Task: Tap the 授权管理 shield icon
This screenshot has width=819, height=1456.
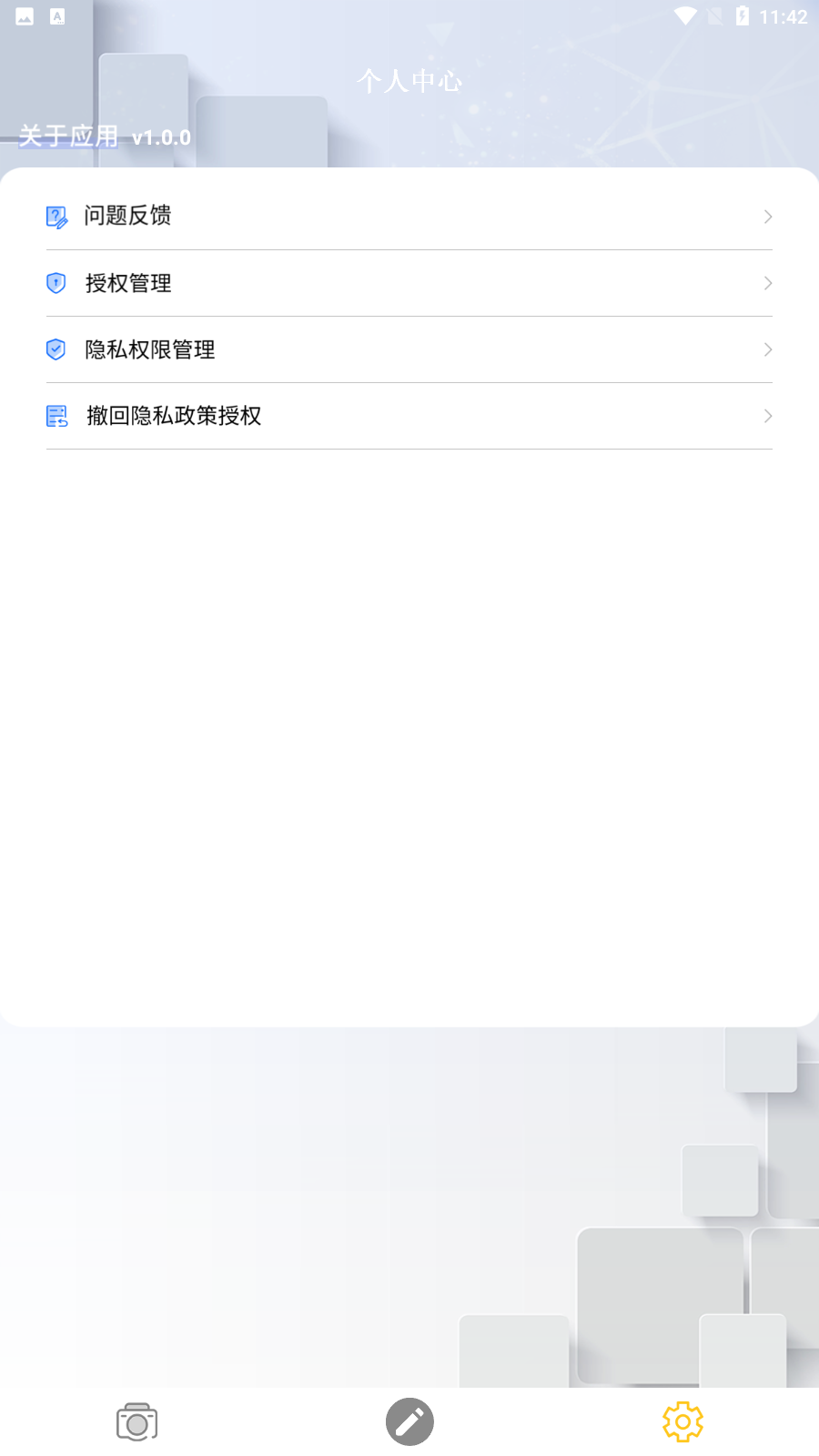Action: (56, 283)
